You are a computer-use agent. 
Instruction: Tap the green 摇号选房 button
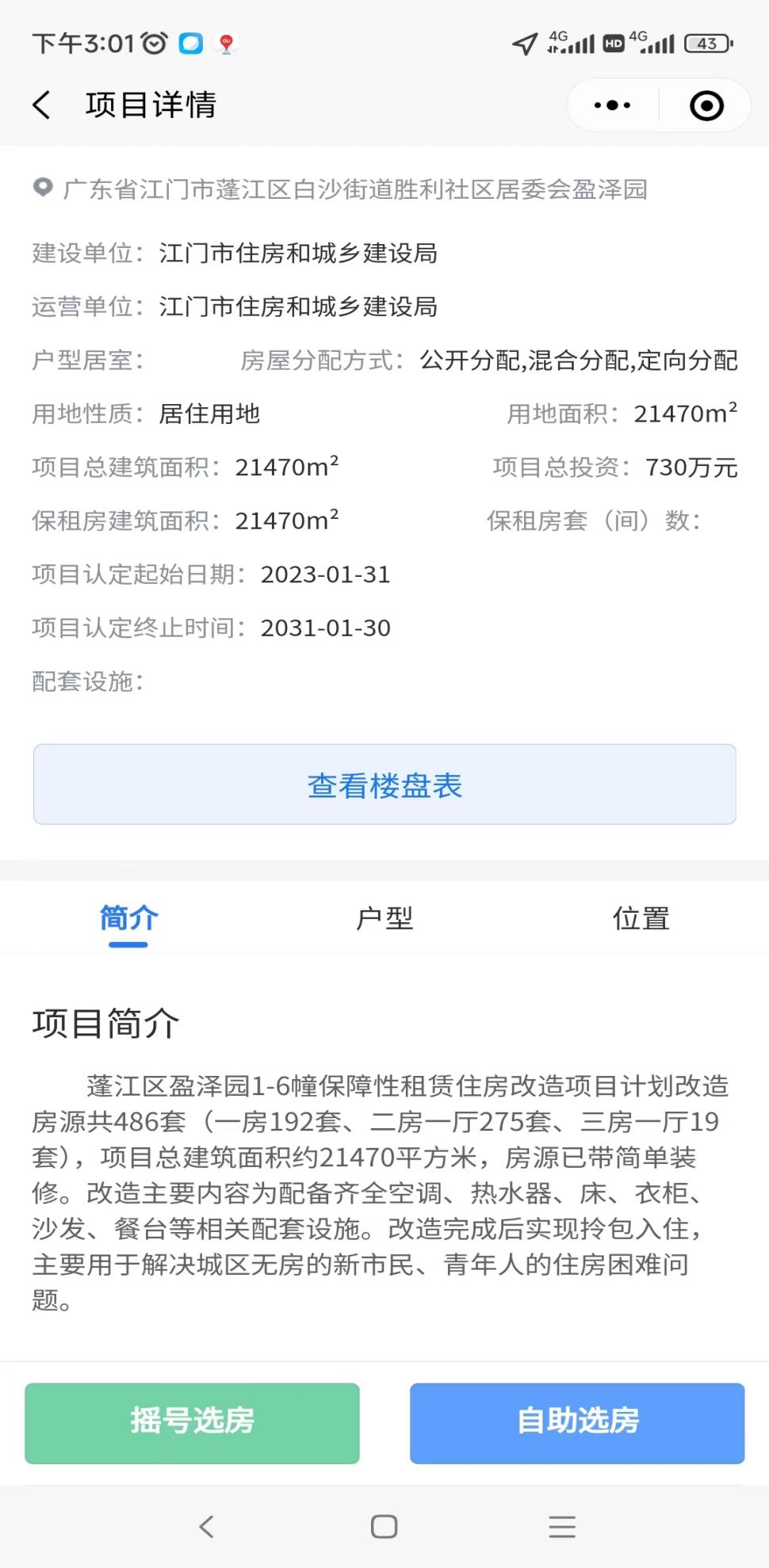point(192,1422)
